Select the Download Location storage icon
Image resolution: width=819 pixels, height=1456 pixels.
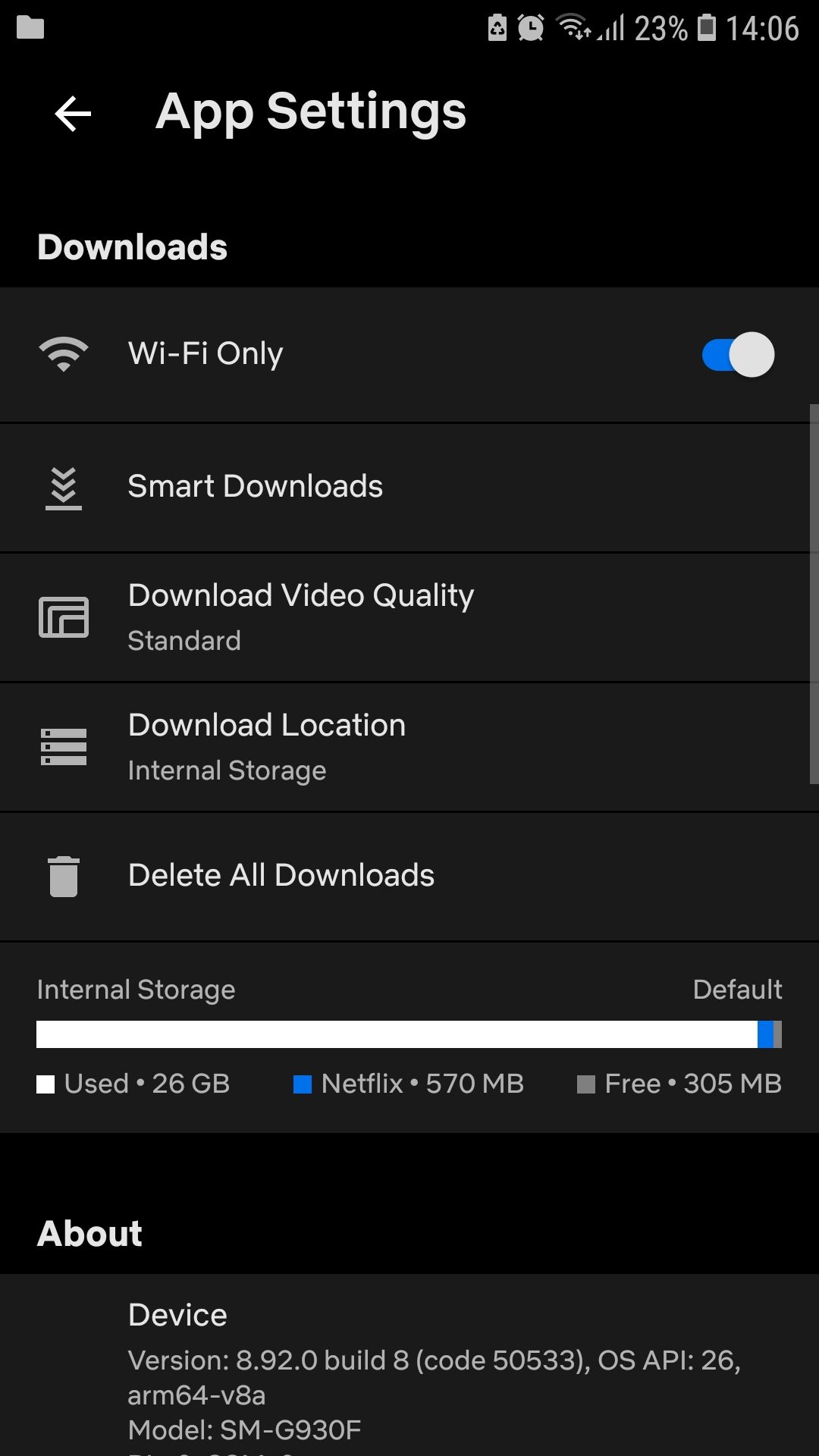[64, 745]
